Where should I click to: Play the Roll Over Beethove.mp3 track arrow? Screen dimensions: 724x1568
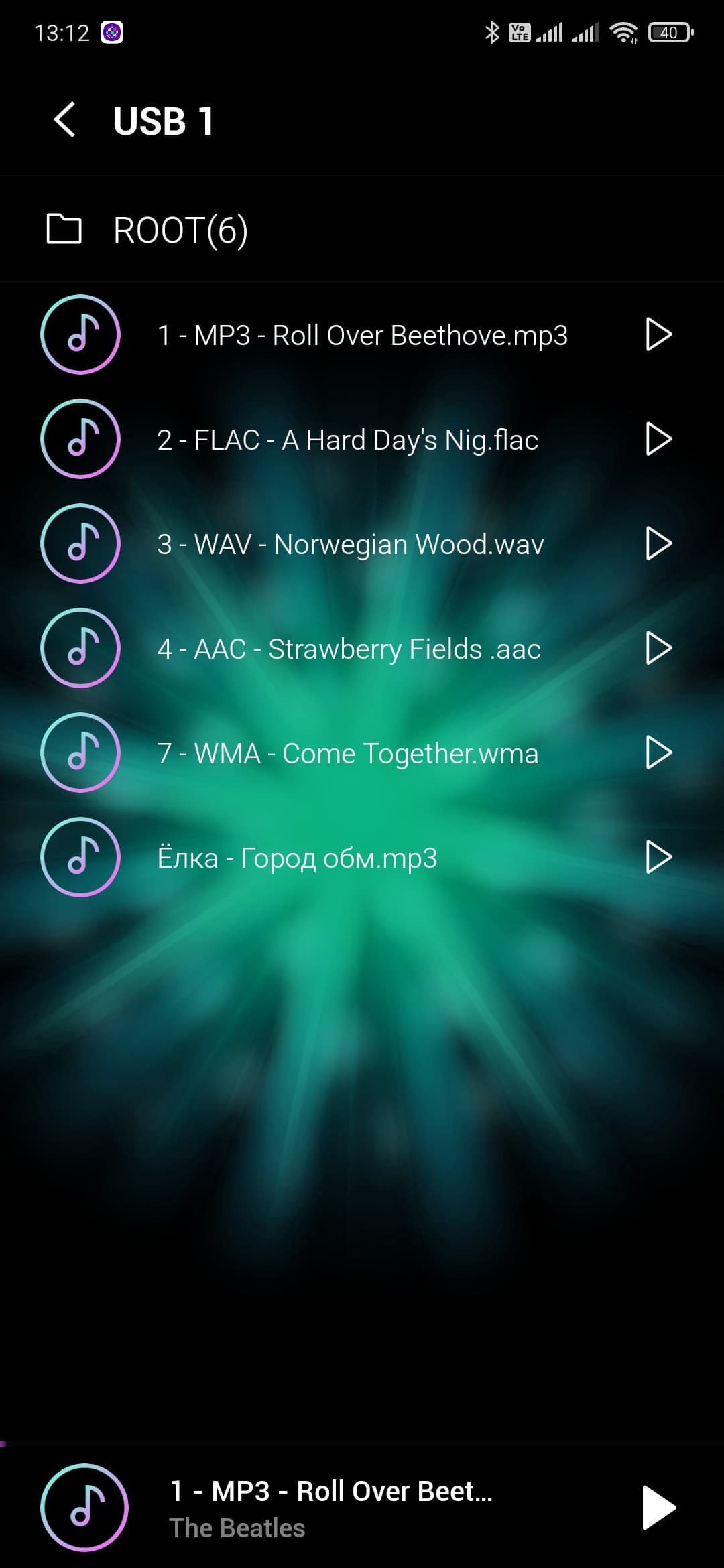(658, 335)
